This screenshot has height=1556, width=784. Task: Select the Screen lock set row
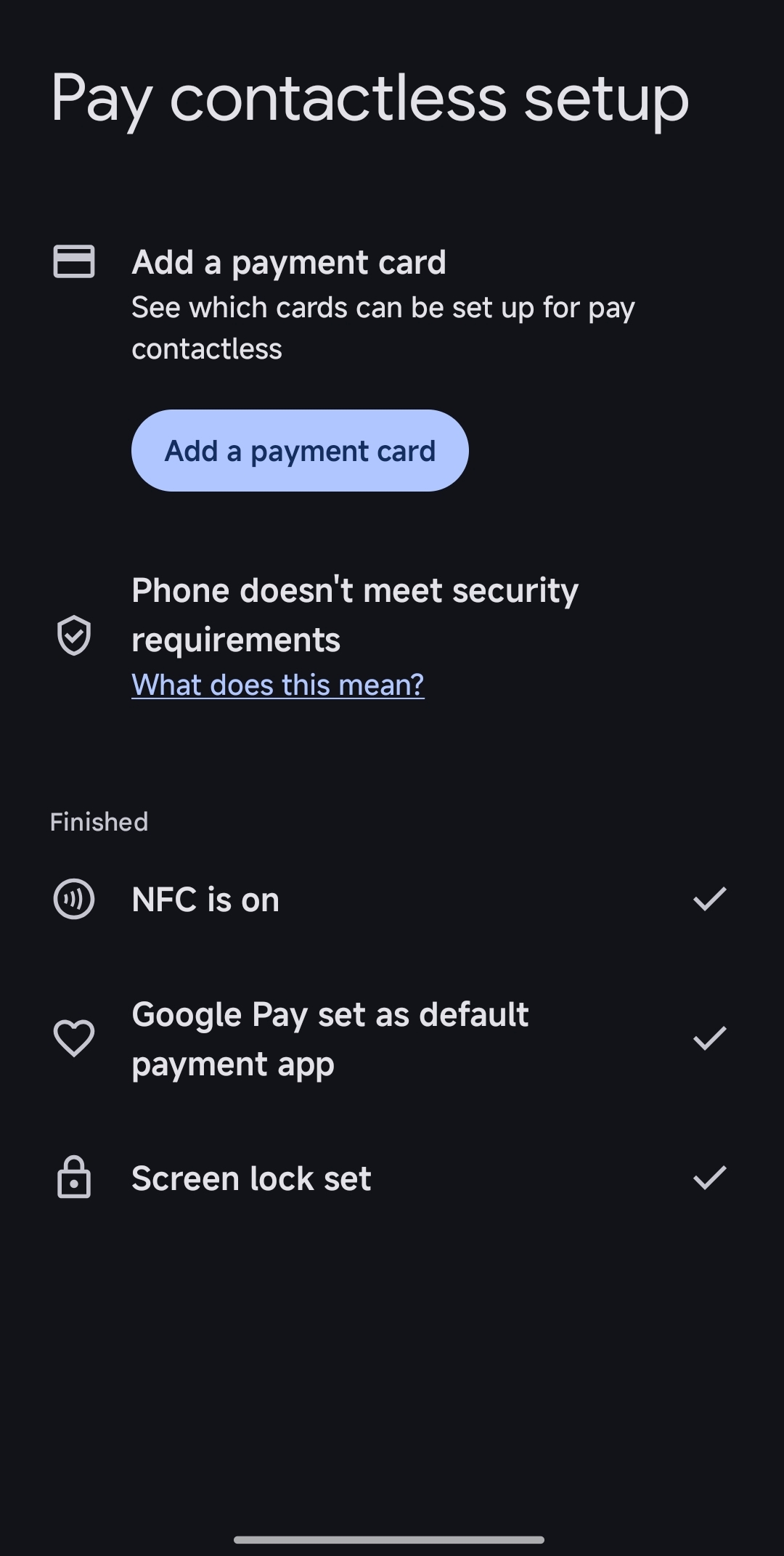pyautogui.click(x=392, y=1178)
